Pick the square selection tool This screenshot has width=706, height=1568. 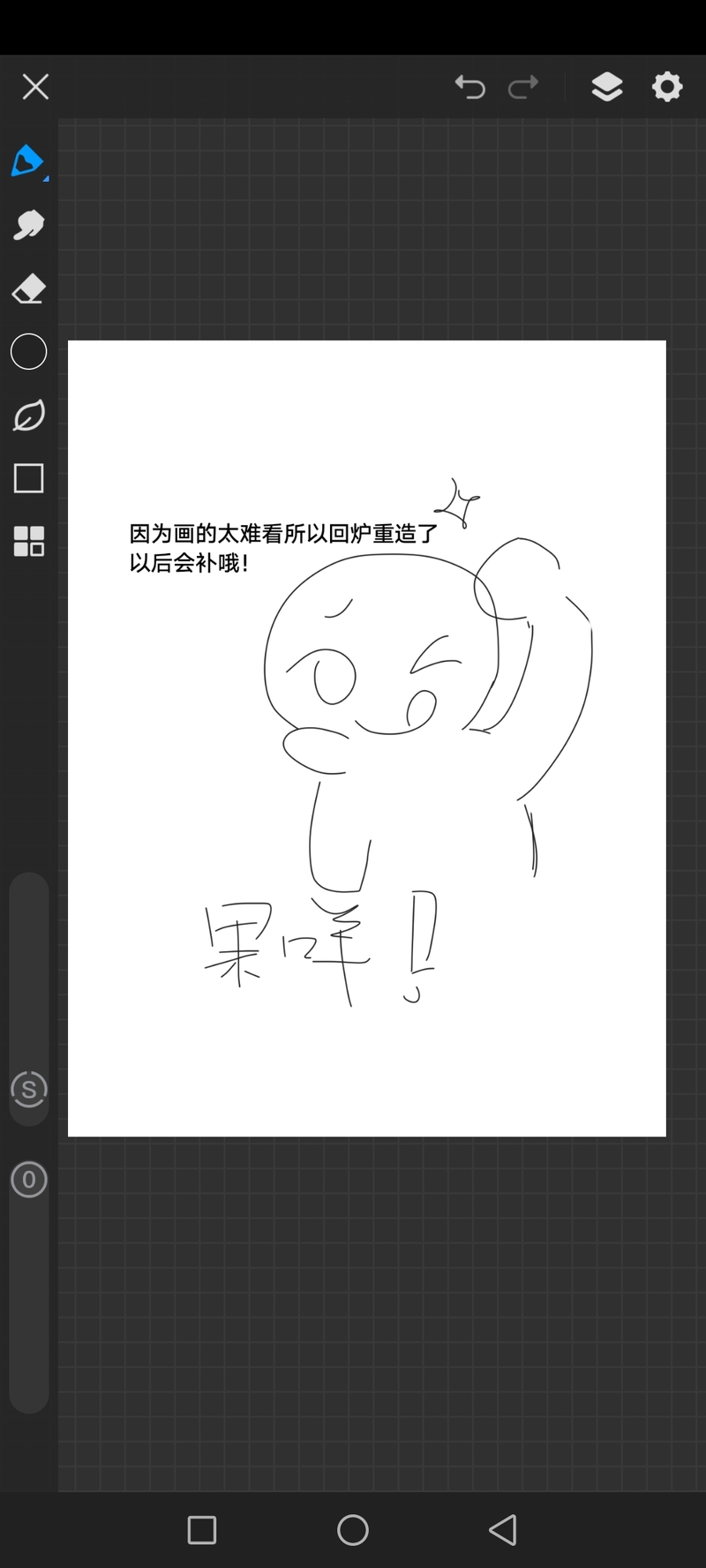[x=28, y=478]
